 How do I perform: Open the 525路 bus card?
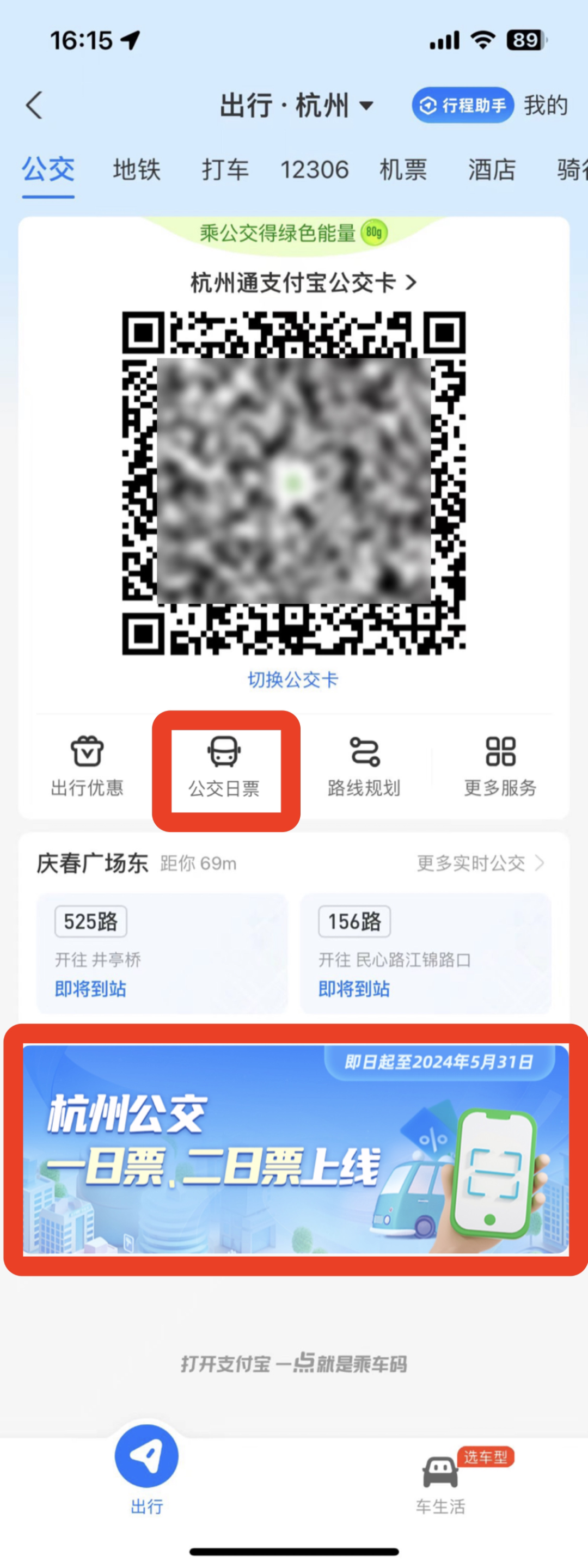pos(161,953)
